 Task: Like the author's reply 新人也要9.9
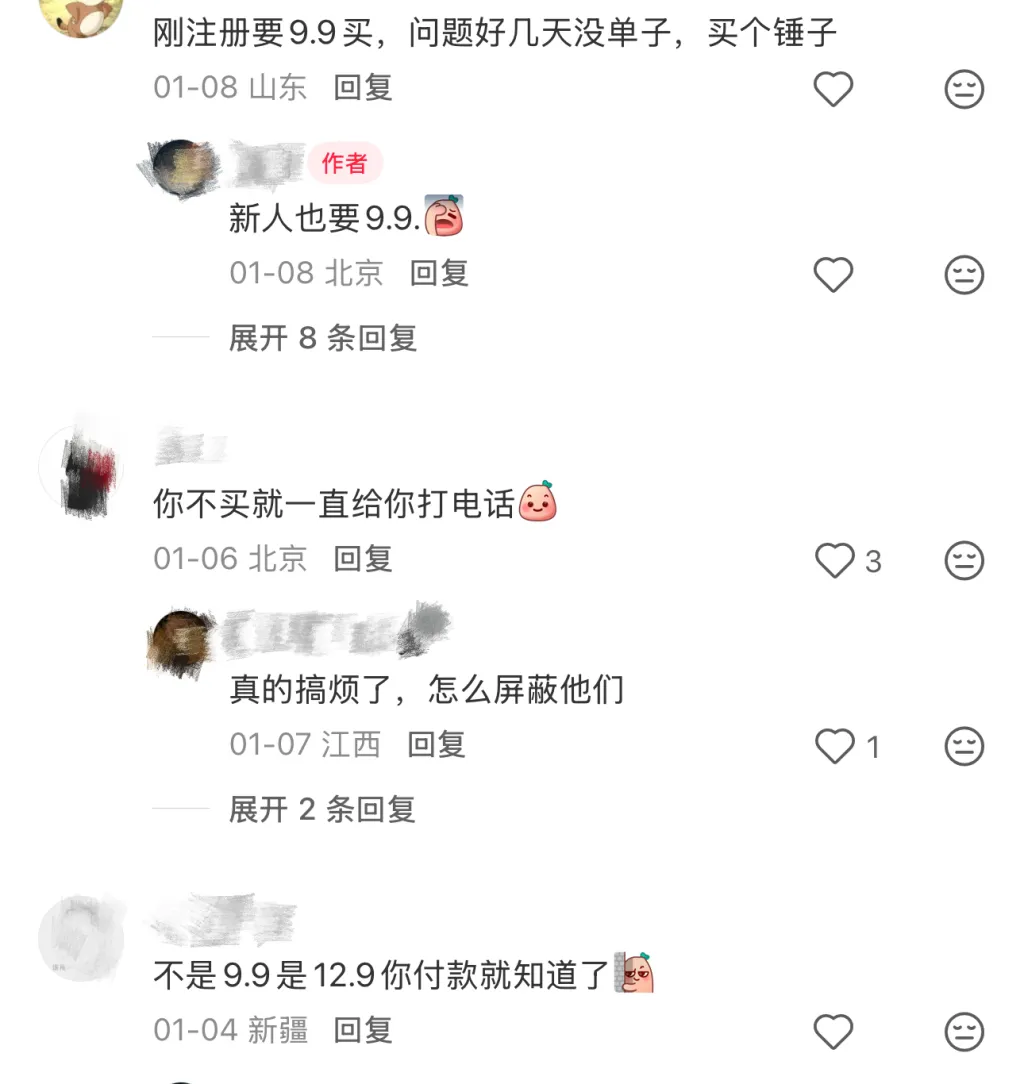(833, 275)
